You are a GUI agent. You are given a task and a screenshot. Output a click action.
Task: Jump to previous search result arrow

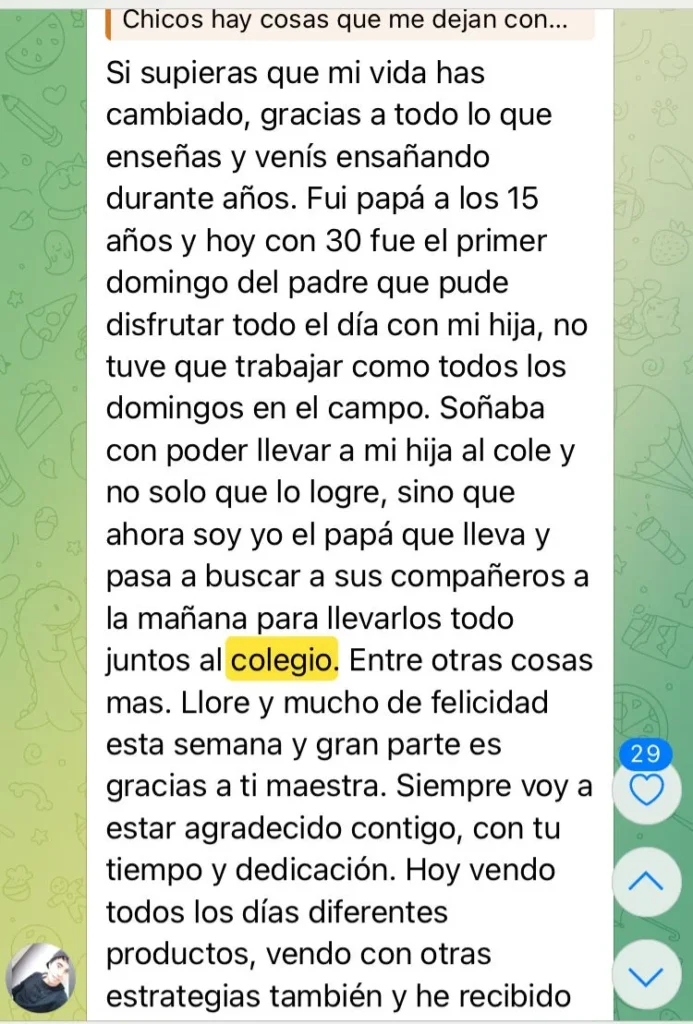click(647, 882)
